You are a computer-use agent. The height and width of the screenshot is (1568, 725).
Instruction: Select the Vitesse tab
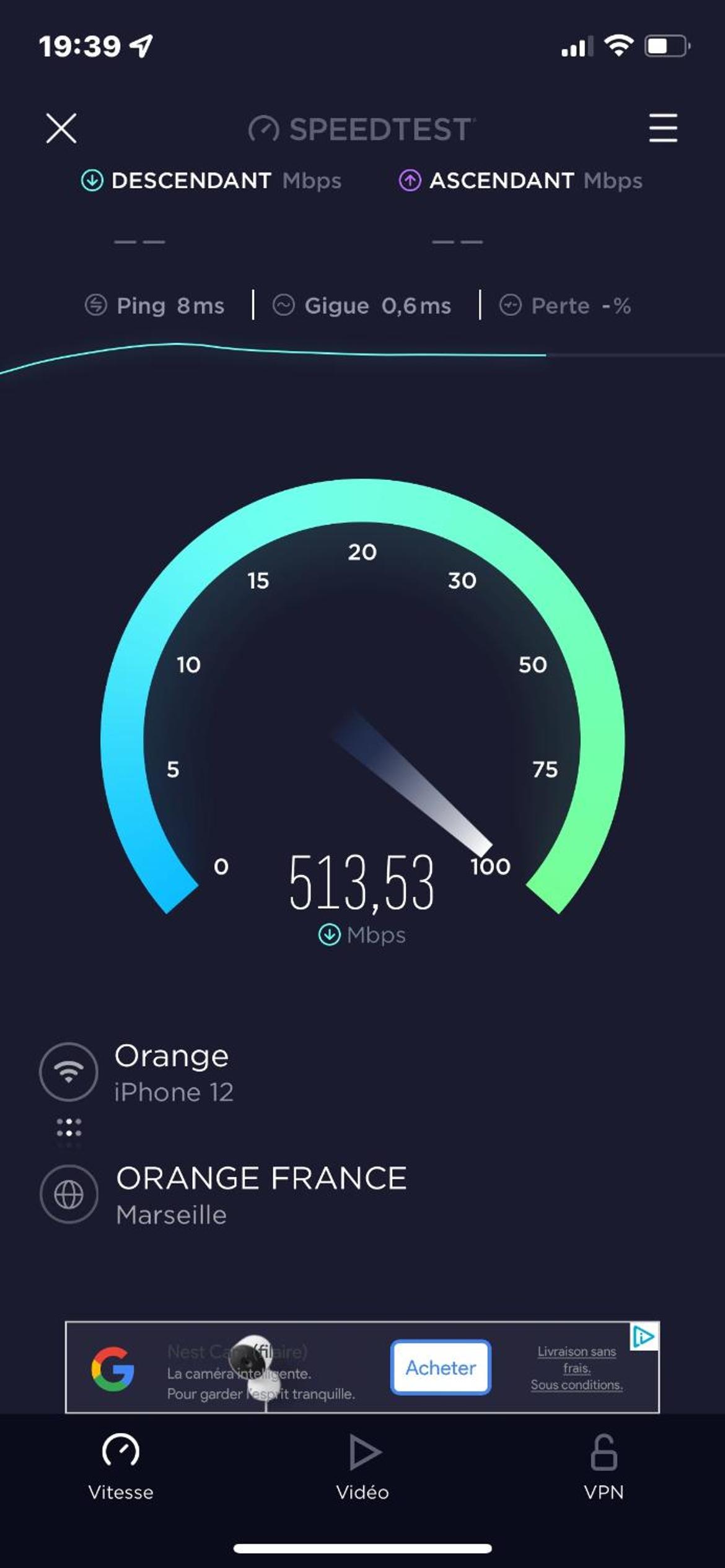121,1469
